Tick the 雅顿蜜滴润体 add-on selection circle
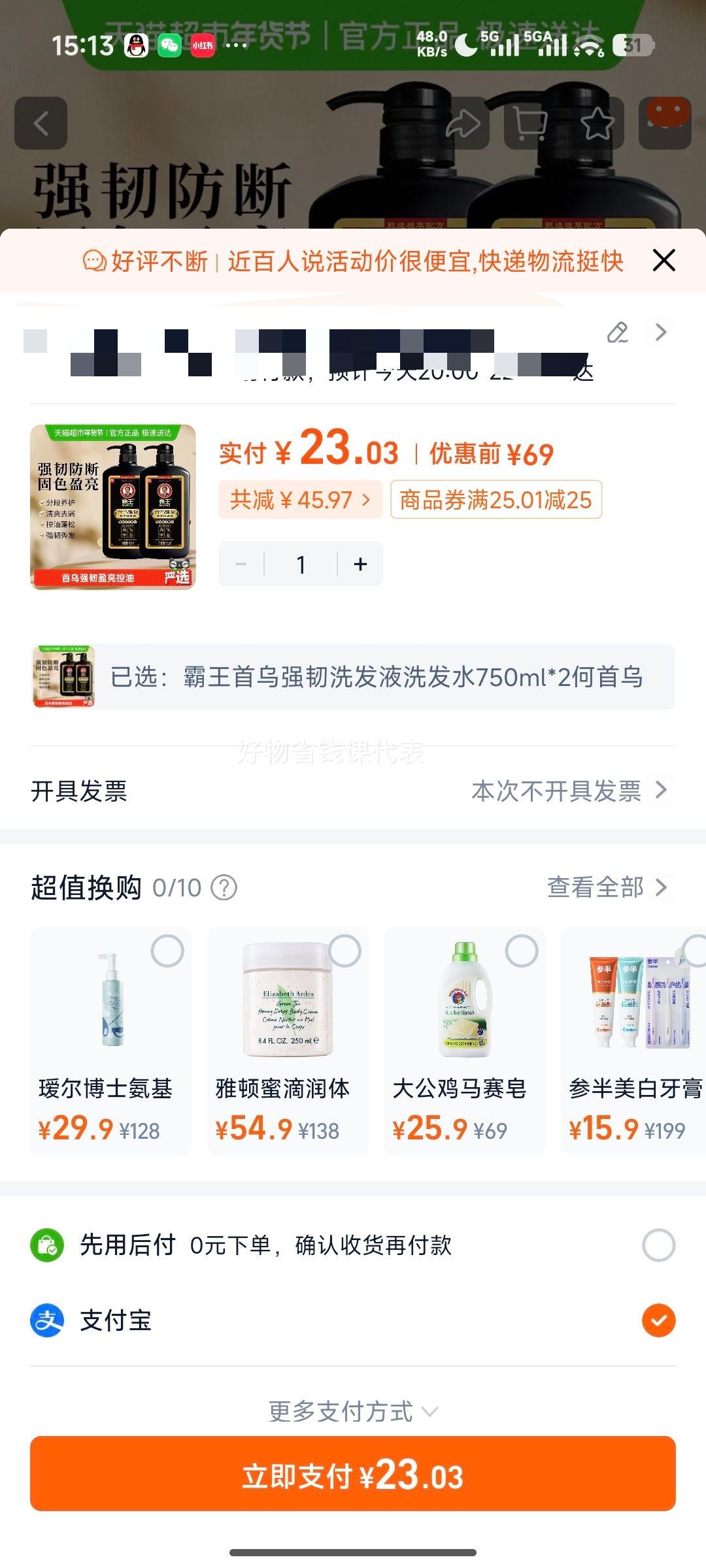This screenshot has width=706, height=1568. 345,953
